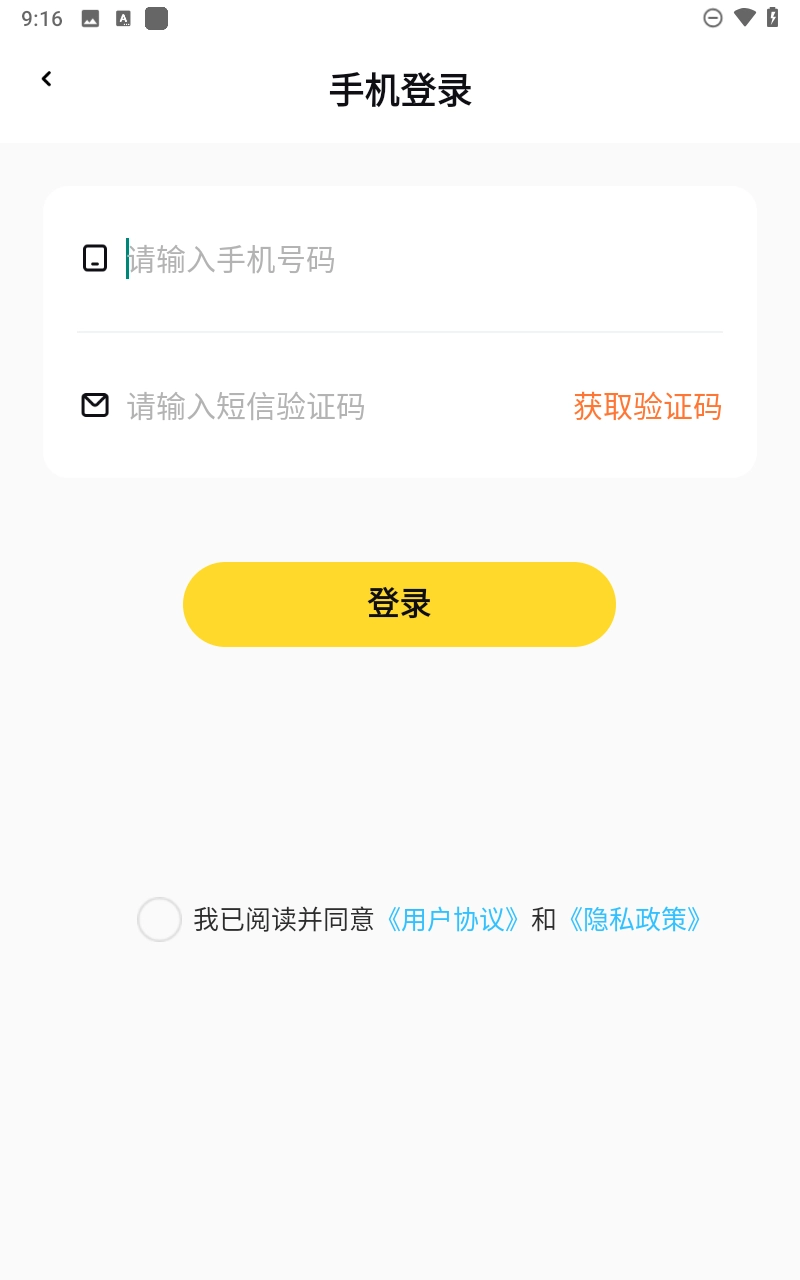Select the agreement radio next to 我已阅读并同意

pos(159,919)
